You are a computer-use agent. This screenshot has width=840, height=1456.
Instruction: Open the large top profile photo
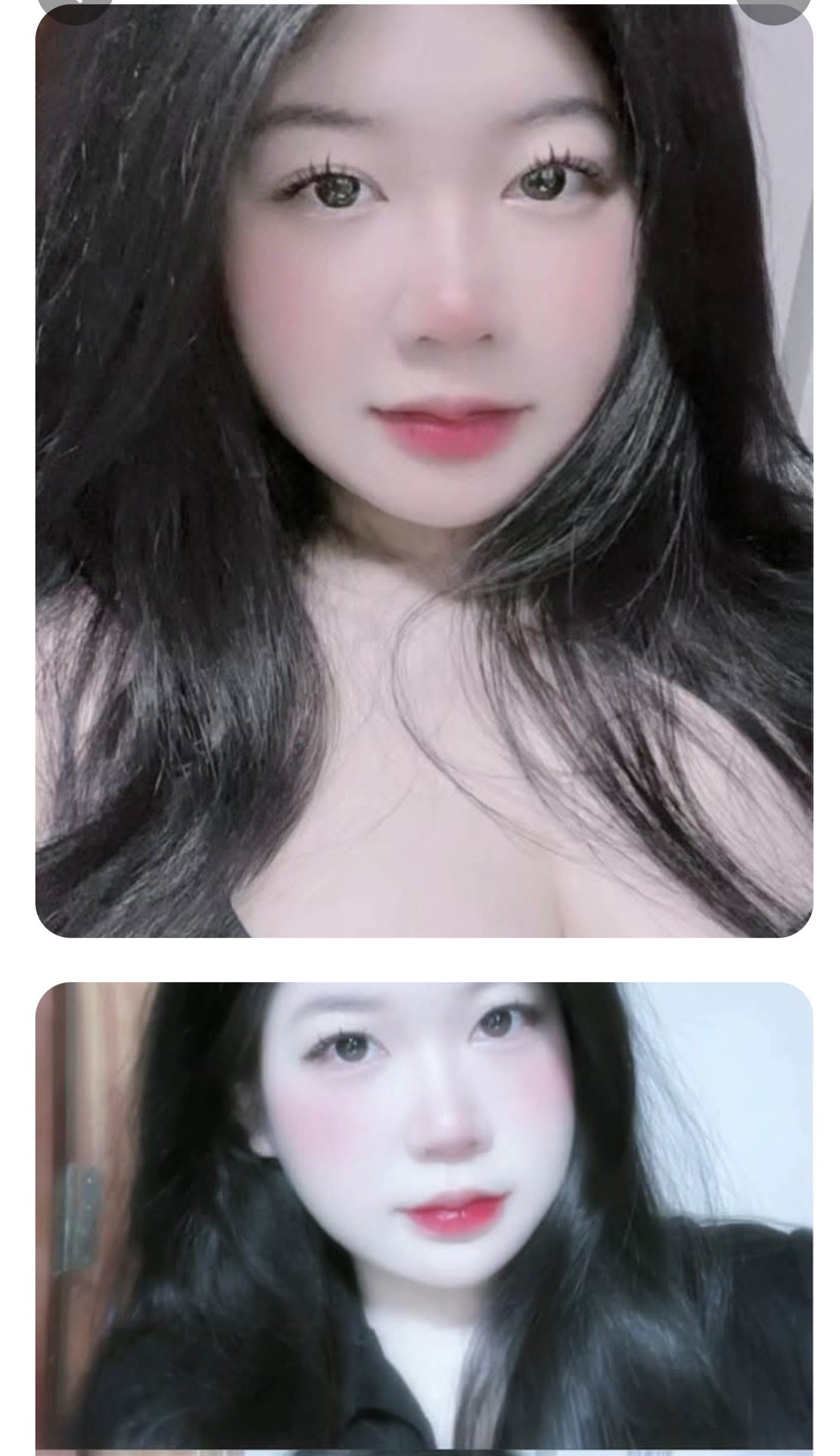pos(423,470)
